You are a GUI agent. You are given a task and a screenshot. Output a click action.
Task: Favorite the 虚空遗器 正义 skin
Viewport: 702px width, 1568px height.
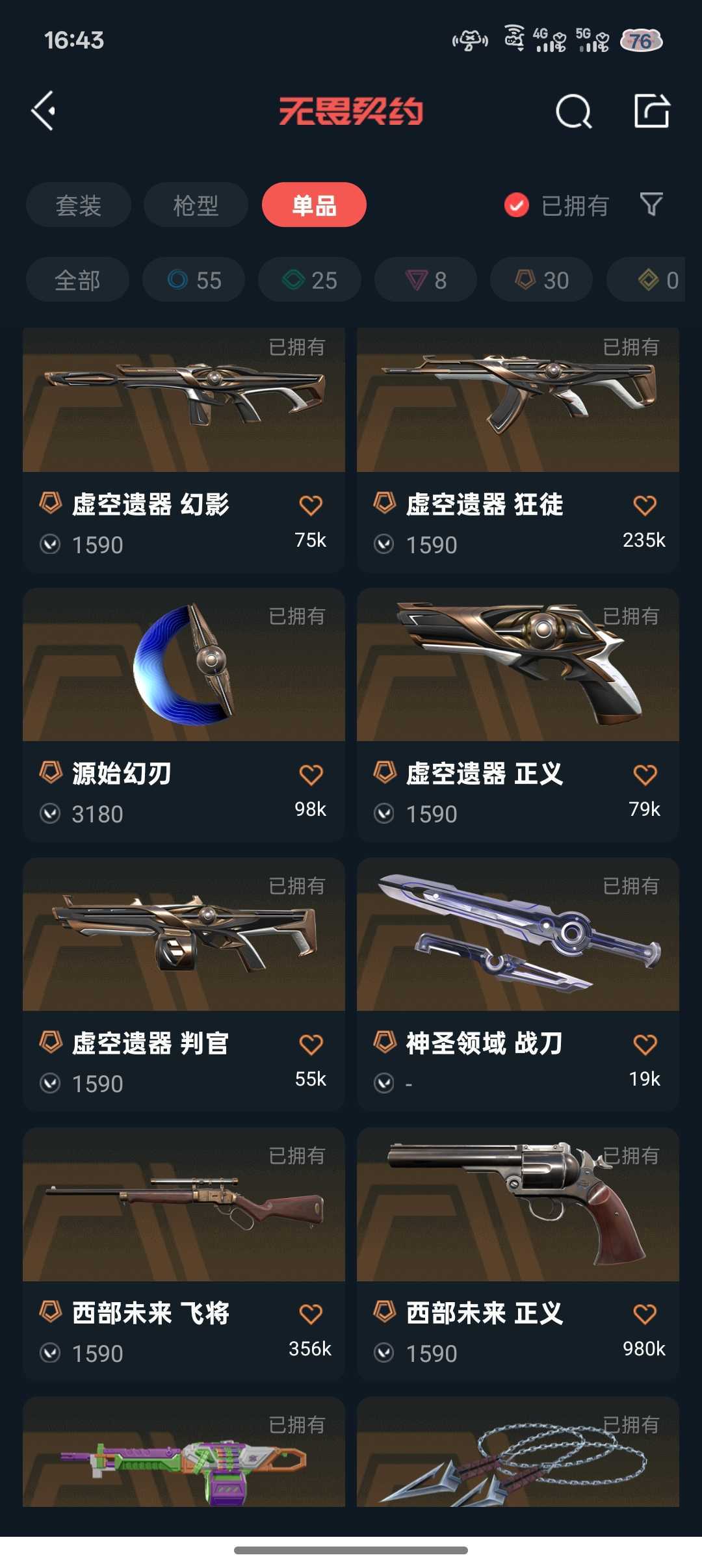point(645,774)
